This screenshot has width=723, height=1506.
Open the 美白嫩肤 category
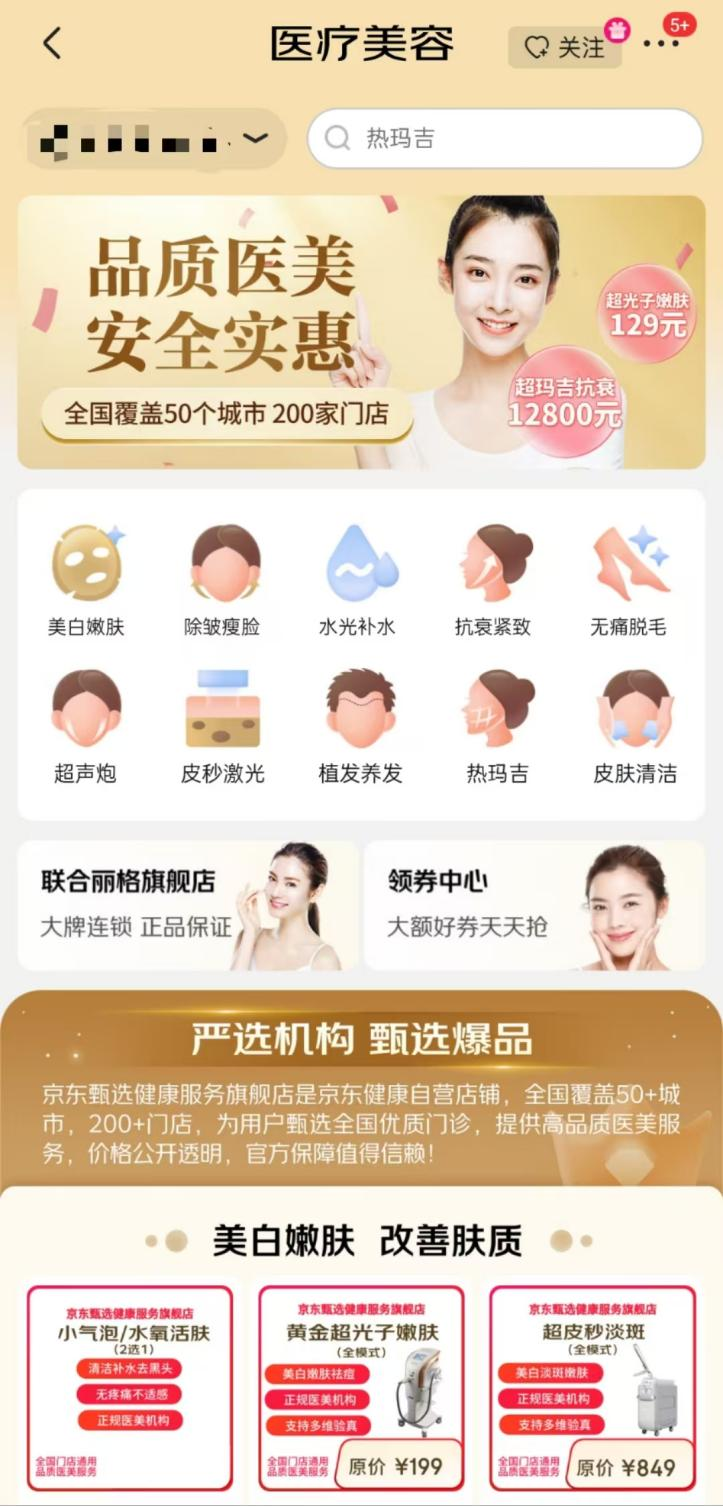86,582
